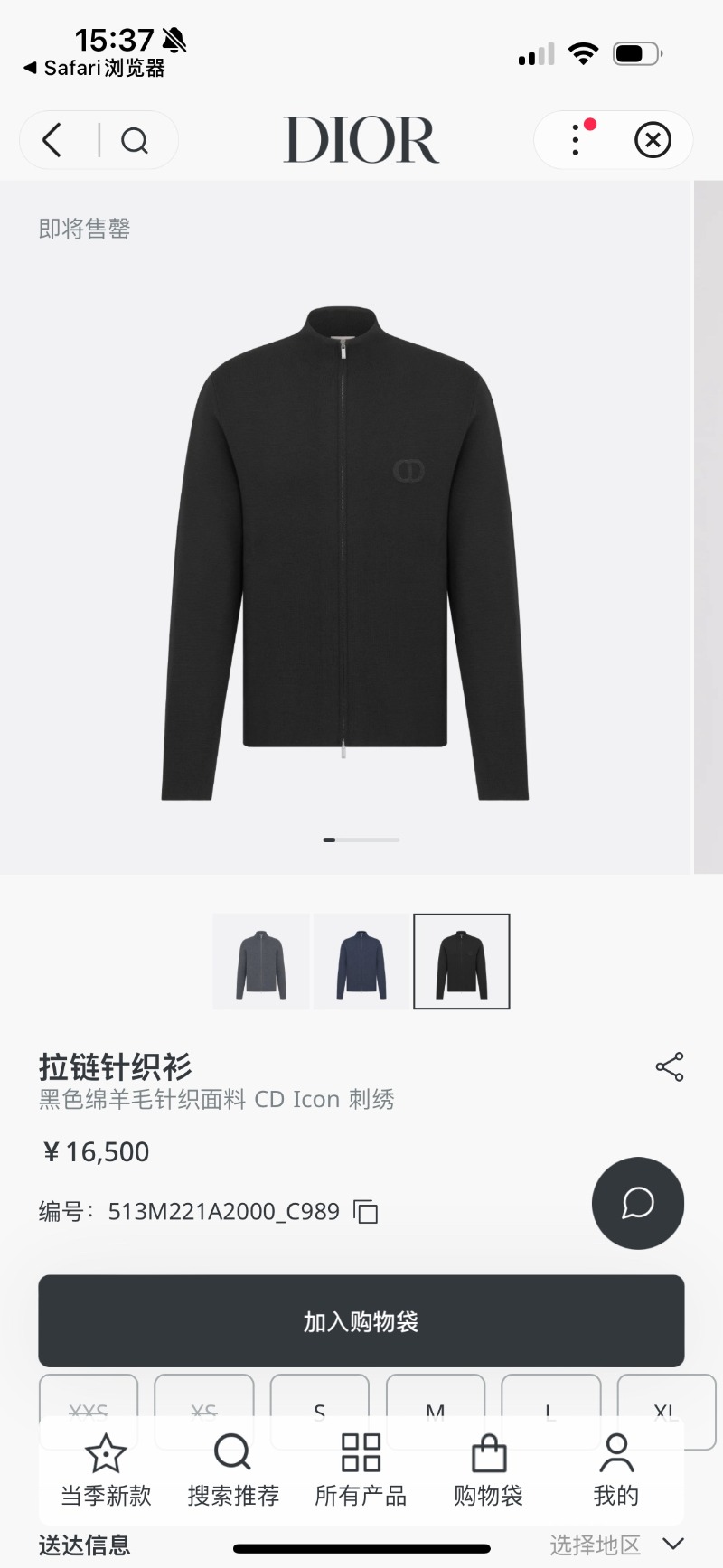The width and height of the screenshot is (723, 1568).
Task: Open the customer service chat
Action: pyautogui.click(x=638, y=1203)
